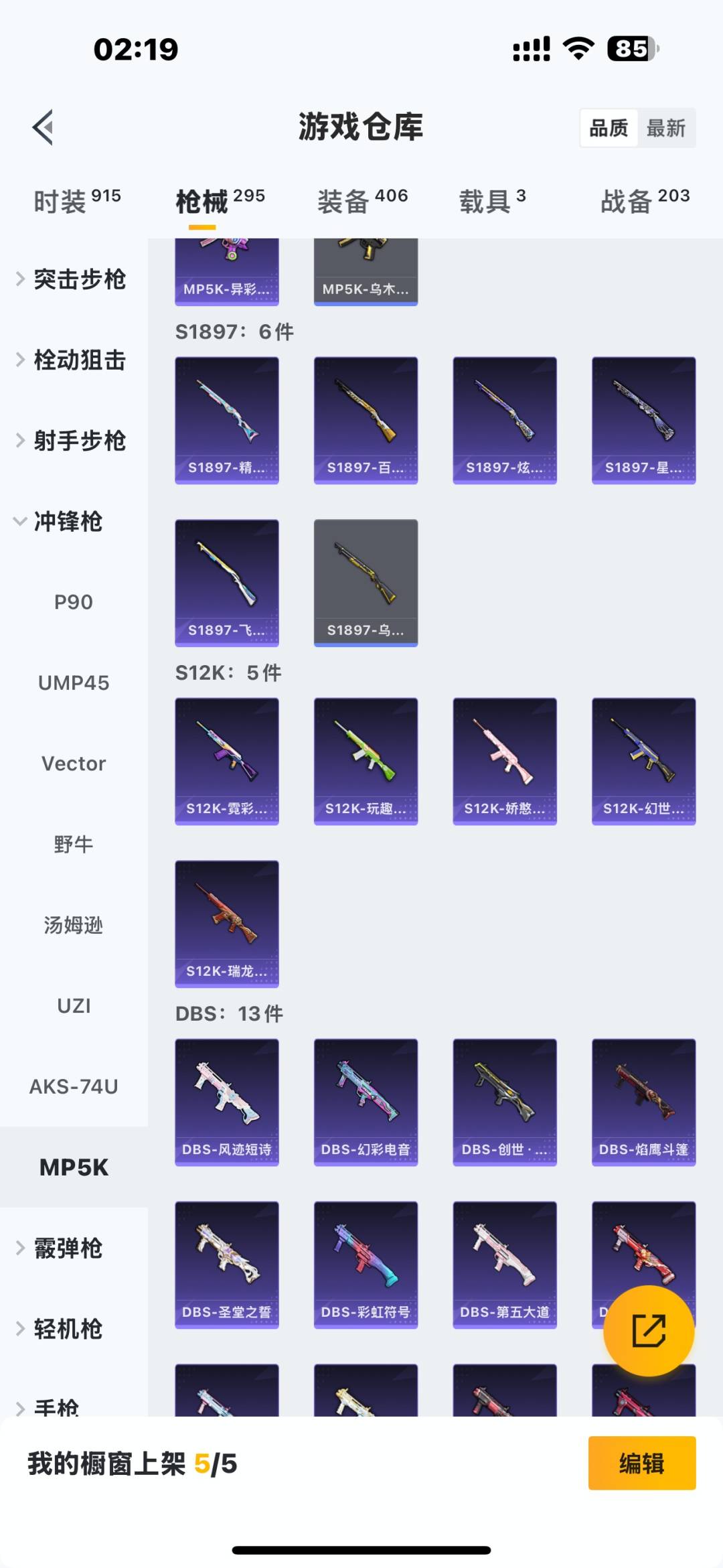Collapse the 冲锋枪 category
723x1568 pixels.
pos(60,522)
